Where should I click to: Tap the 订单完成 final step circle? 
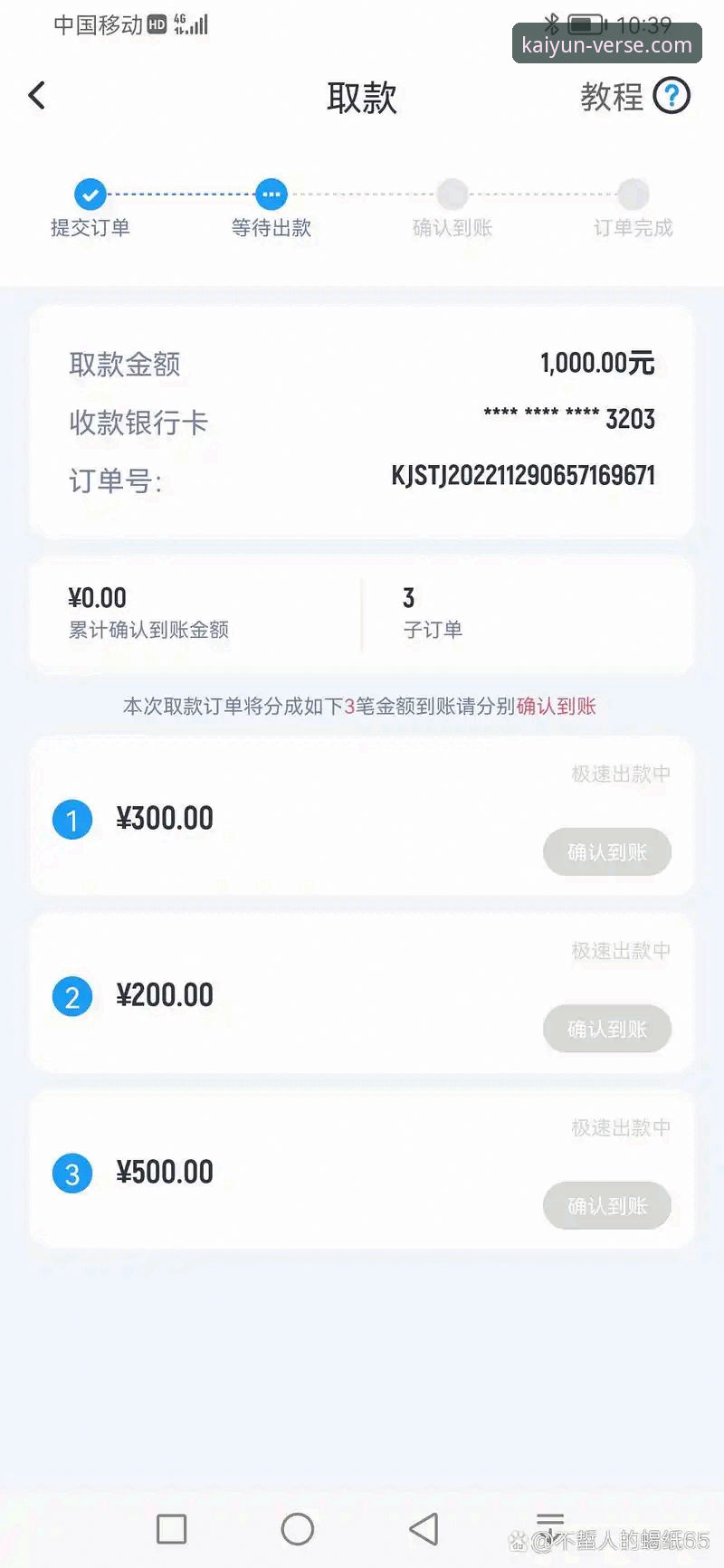[633, 193]
